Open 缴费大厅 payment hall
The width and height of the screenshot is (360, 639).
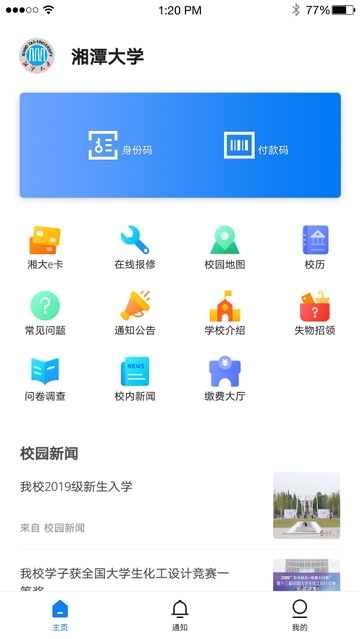tap(225, 379)
